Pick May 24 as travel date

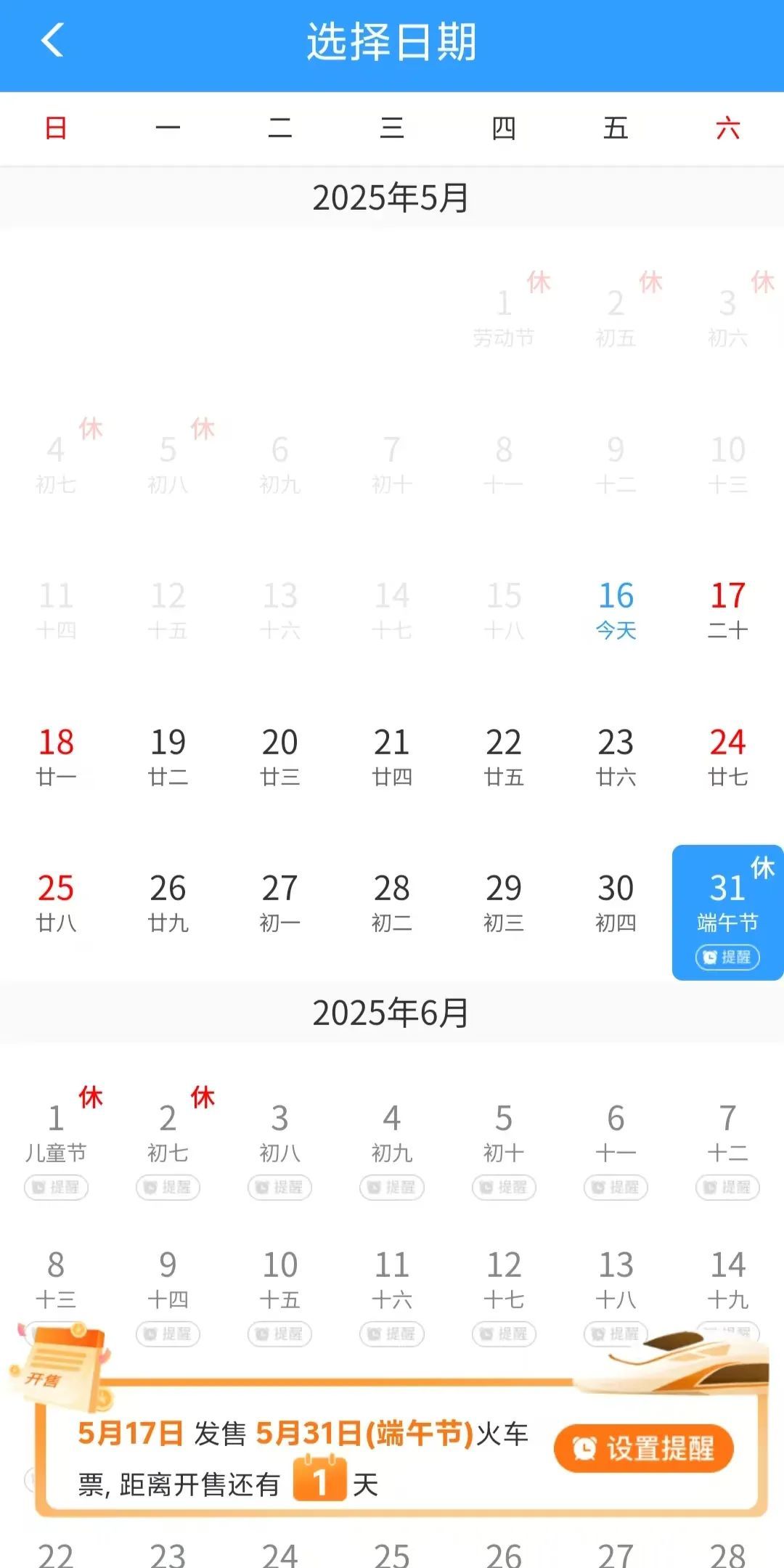coord(727,756)
